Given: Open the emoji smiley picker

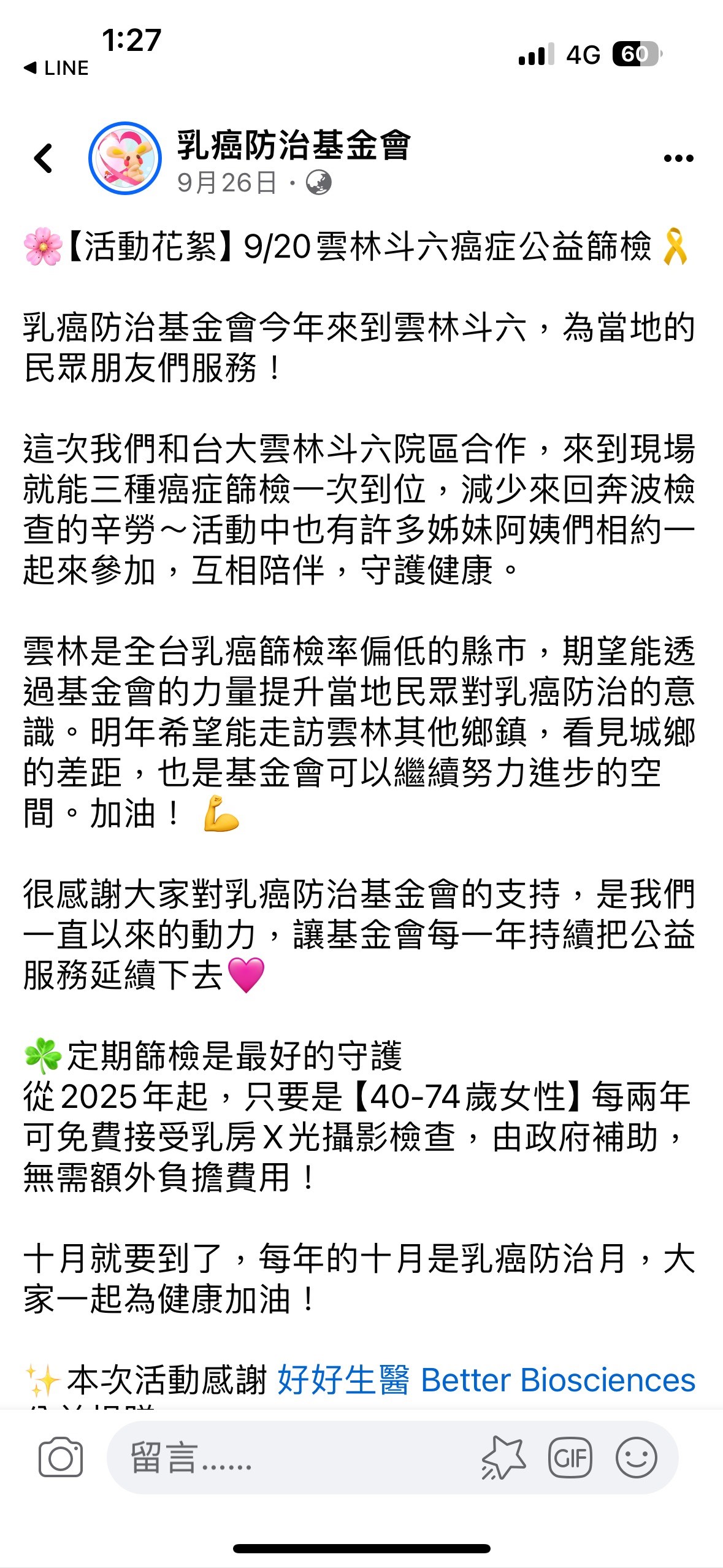Looking at the screenshot, I should [636, 1458].
